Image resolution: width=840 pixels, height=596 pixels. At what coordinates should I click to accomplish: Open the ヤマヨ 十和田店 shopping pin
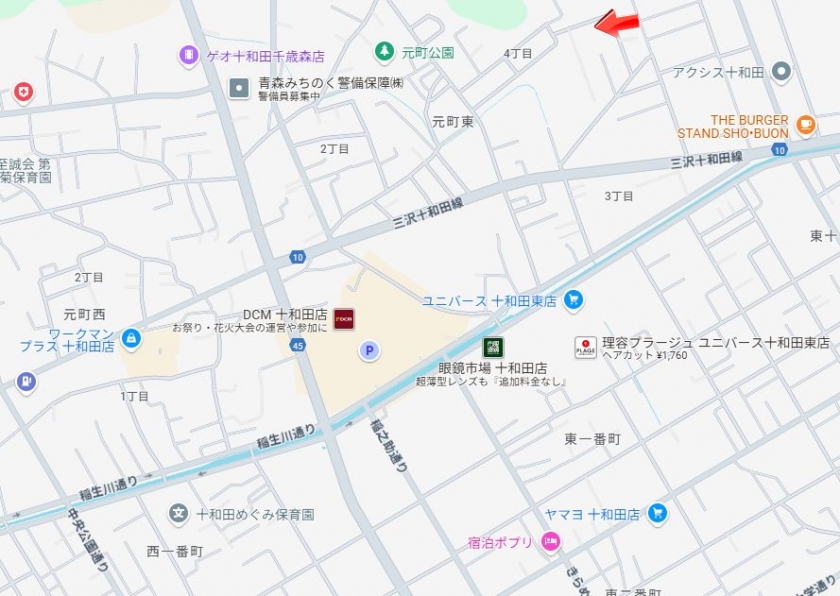(657, 514)
